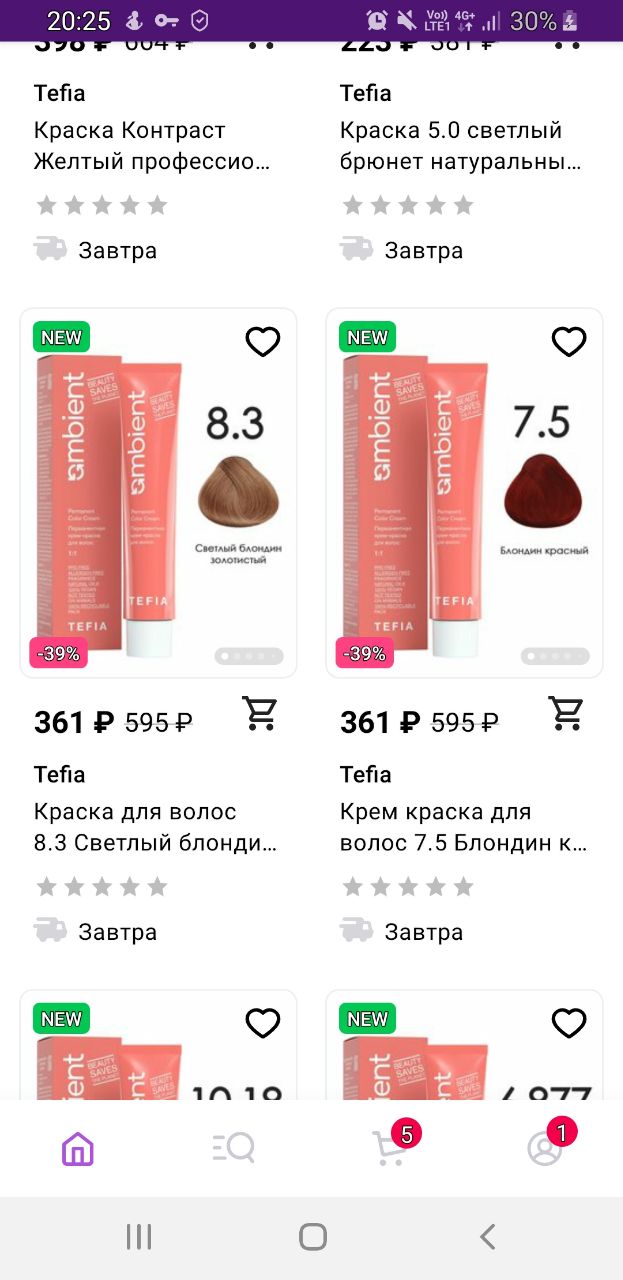
Task: Go to the home tab
Action: click(x=78, y=1149)
